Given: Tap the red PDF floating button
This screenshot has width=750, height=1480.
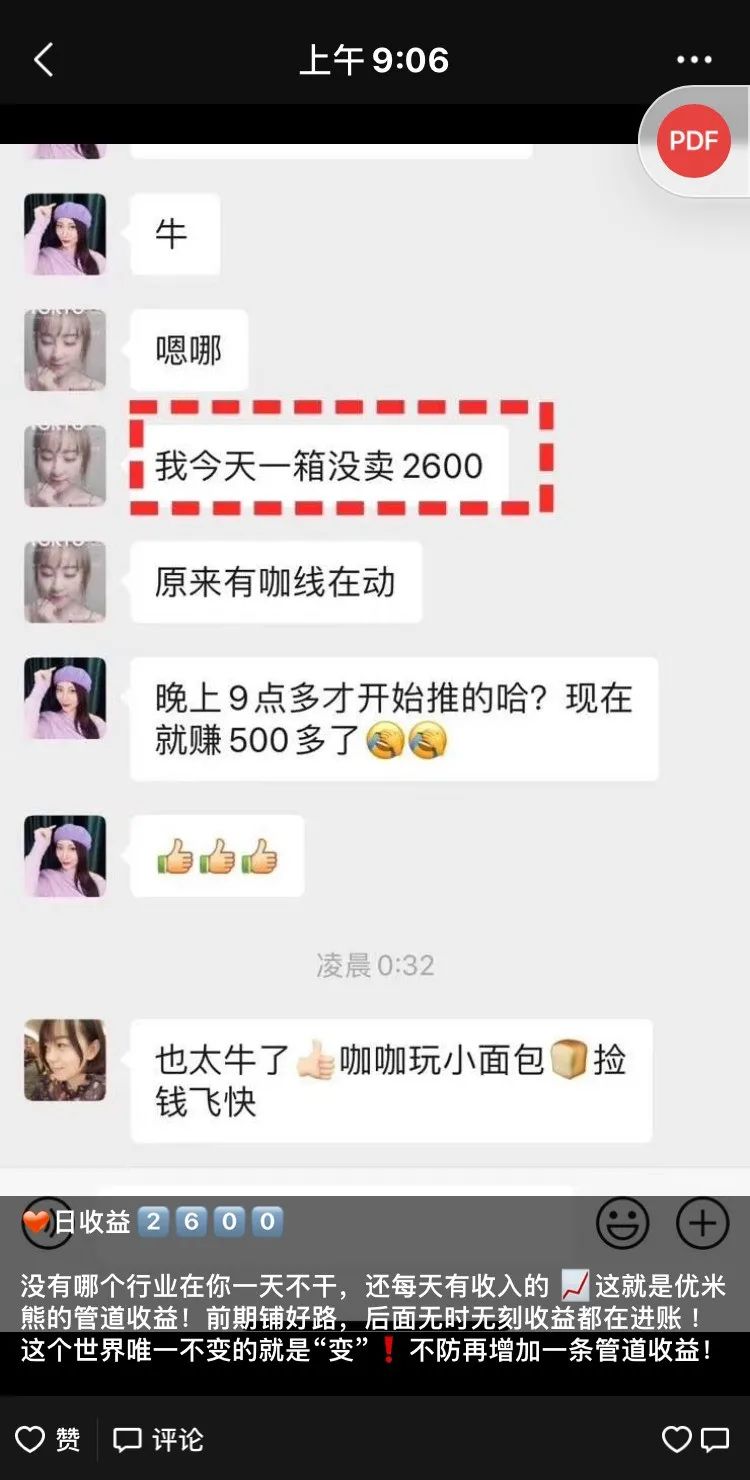Looking at the screenshot, I should [x=693, y=141].
